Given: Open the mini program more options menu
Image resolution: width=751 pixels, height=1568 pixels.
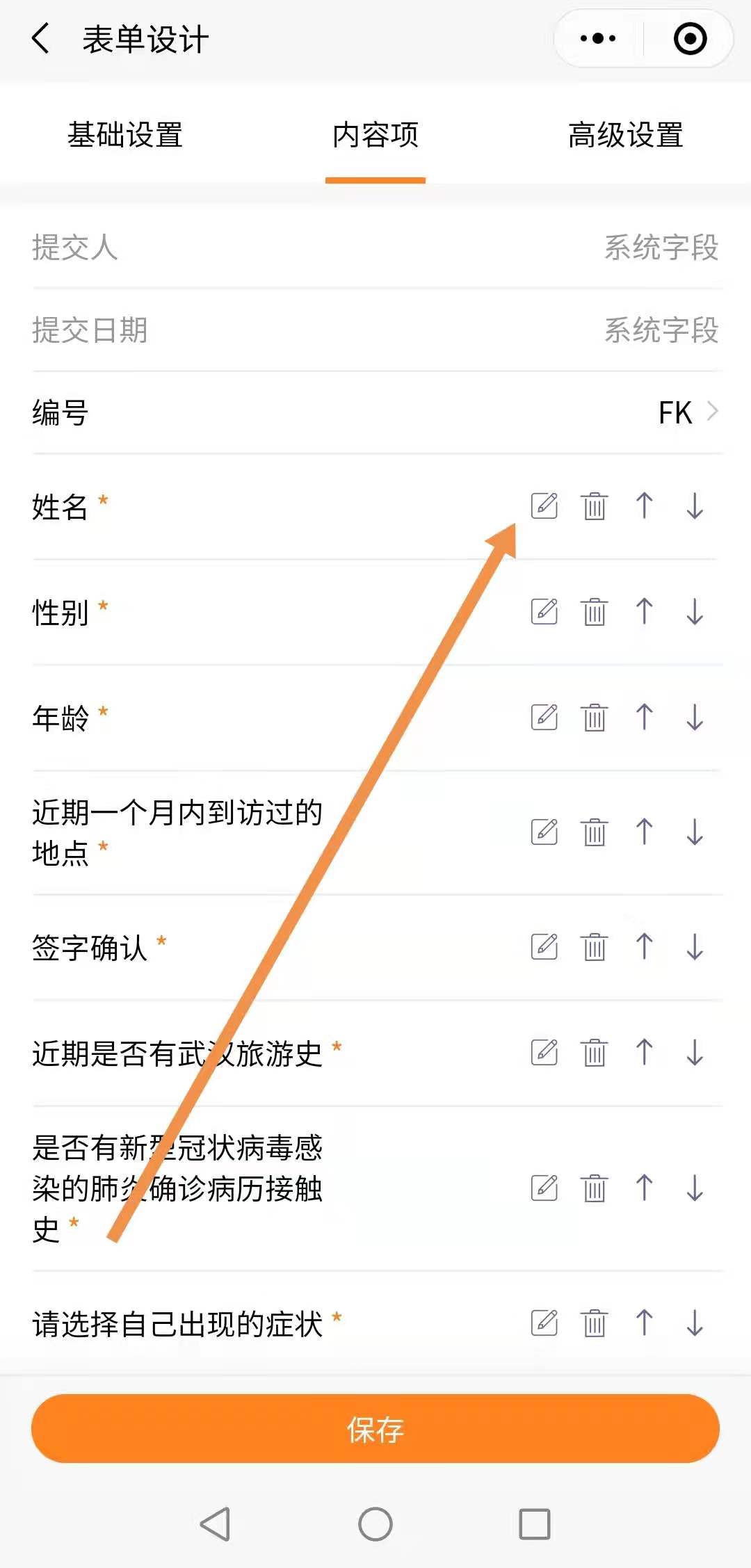Looking at the screenshot, I should point(598,38).
